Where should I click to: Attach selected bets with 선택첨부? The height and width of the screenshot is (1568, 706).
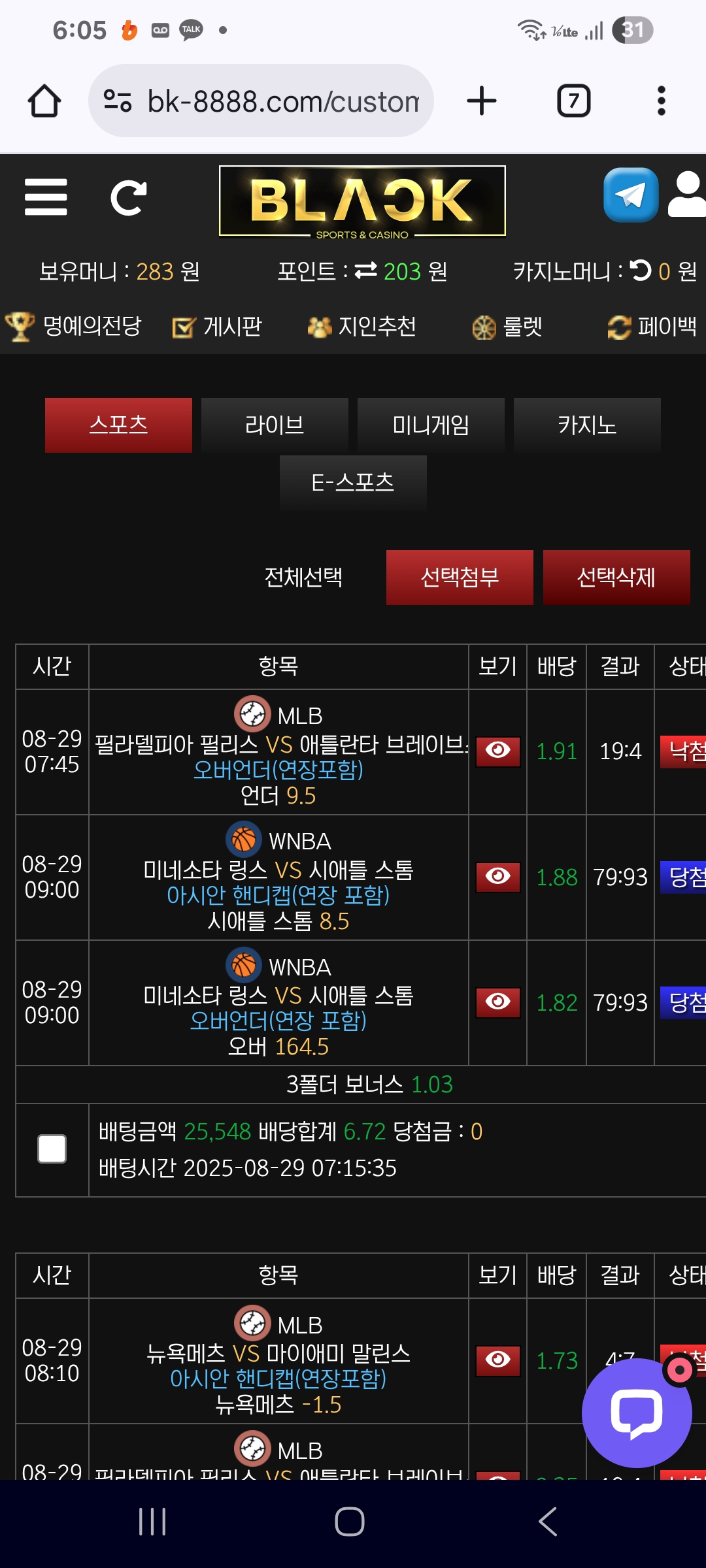[460, 578]
